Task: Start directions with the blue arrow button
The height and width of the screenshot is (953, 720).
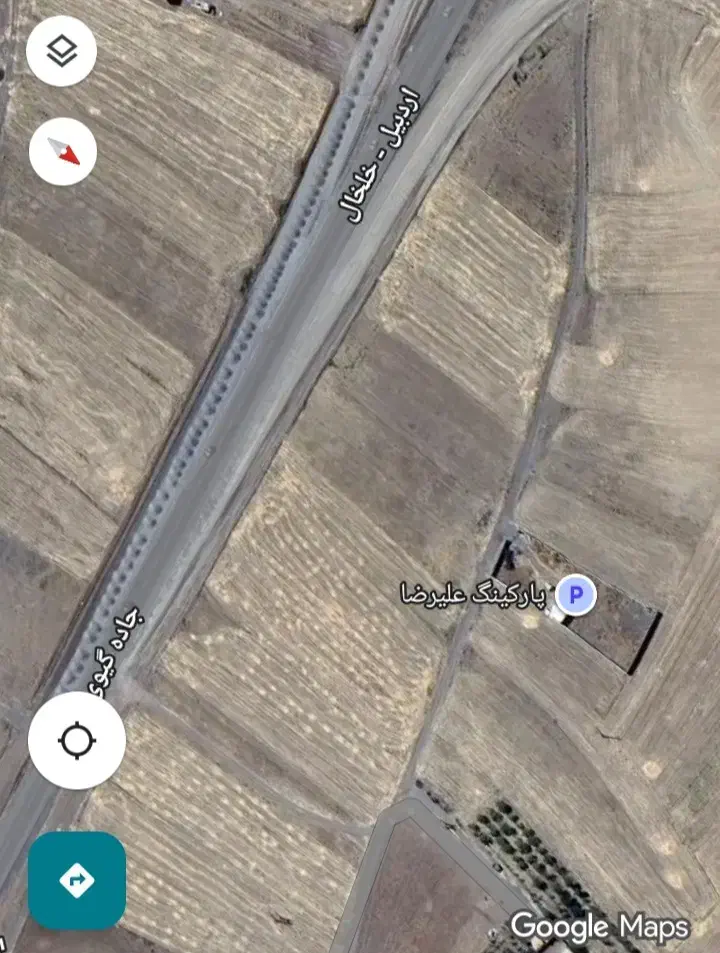Action: 77,880
